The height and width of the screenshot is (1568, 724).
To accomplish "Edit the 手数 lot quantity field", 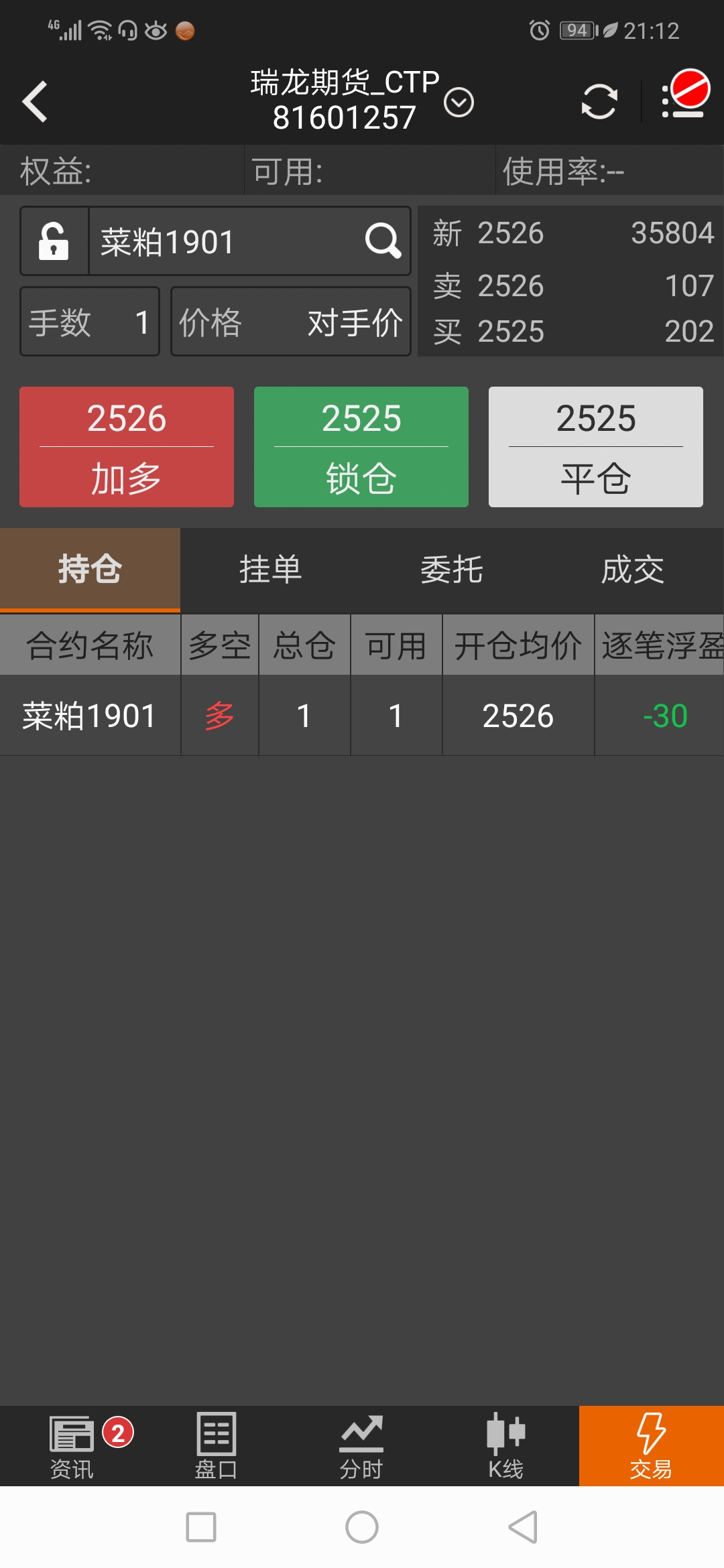I will [x=90, y=322].
